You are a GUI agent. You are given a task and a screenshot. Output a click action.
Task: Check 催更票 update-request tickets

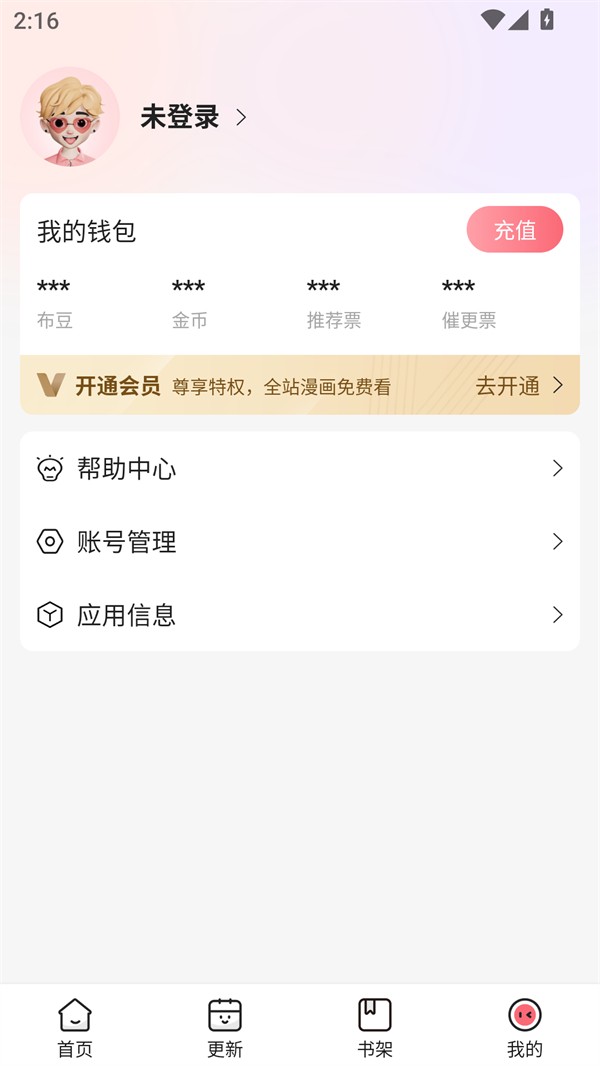(468, 304)
